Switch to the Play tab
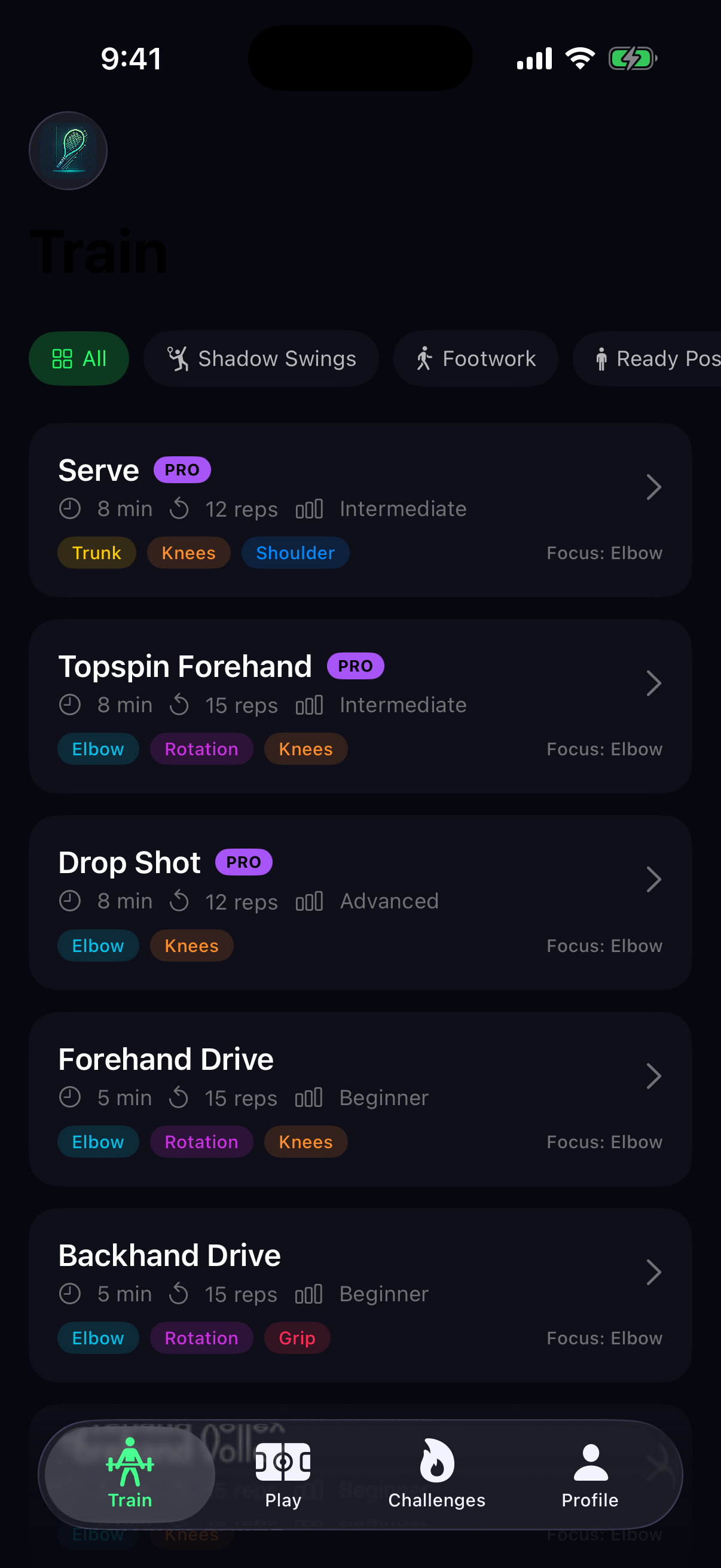The height and width of the screenshot is (1568, 721). [x=283, y=1473]
